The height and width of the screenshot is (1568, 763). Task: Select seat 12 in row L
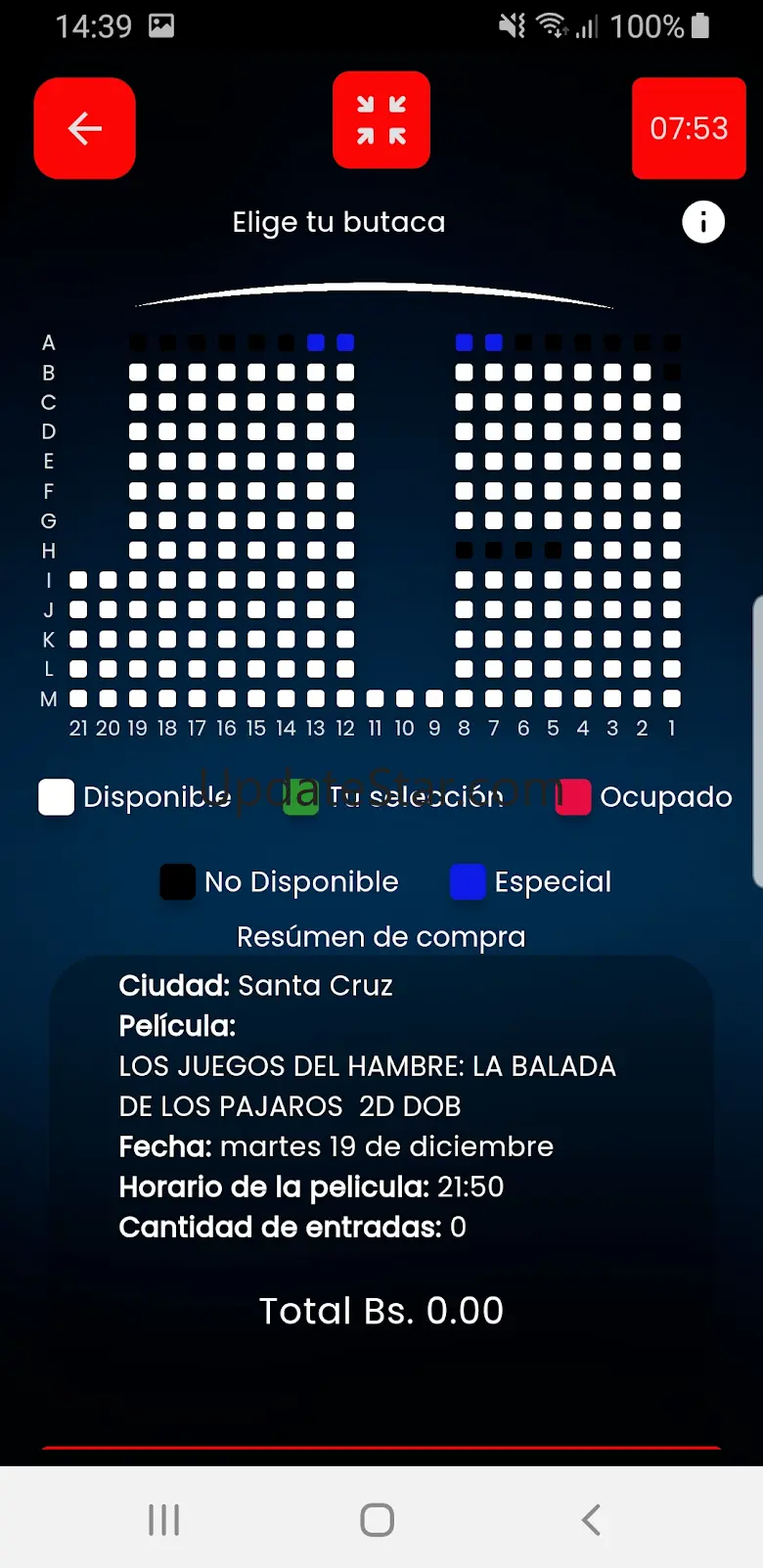click(x=345, y=669)
